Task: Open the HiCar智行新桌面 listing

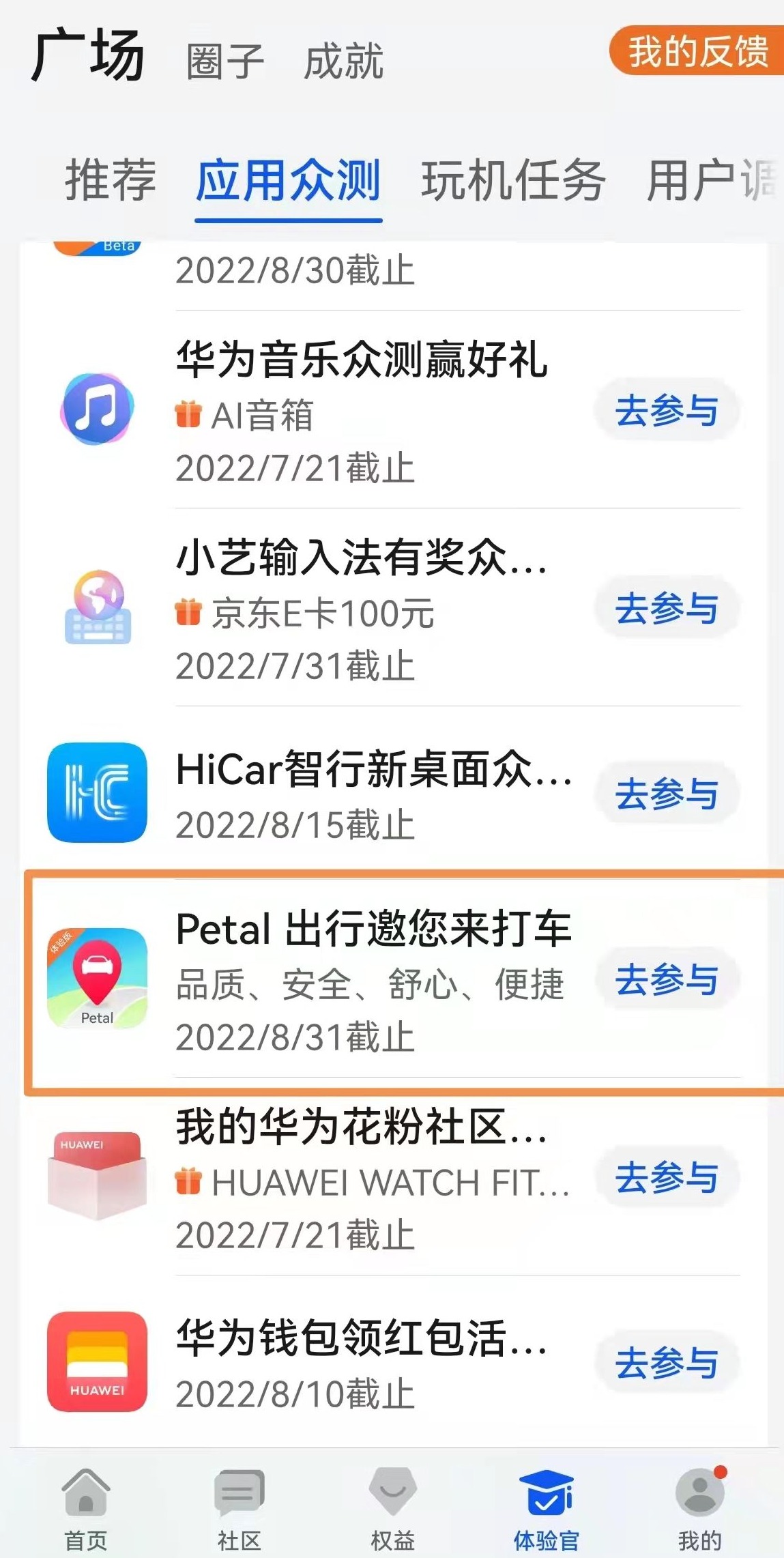Action: click(392, 793)
